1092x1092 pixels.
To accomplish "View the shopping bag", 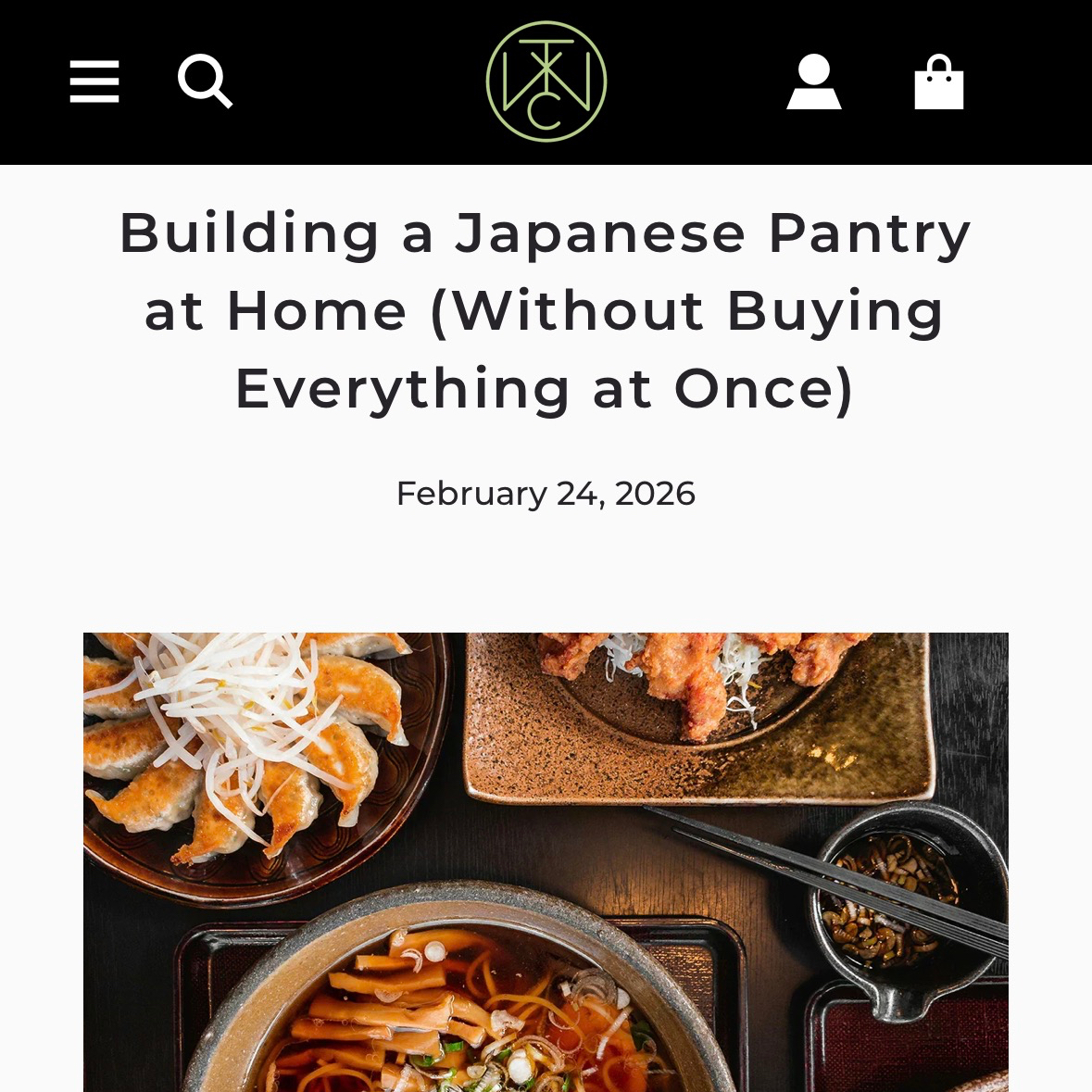I will [x=939, y=82].
